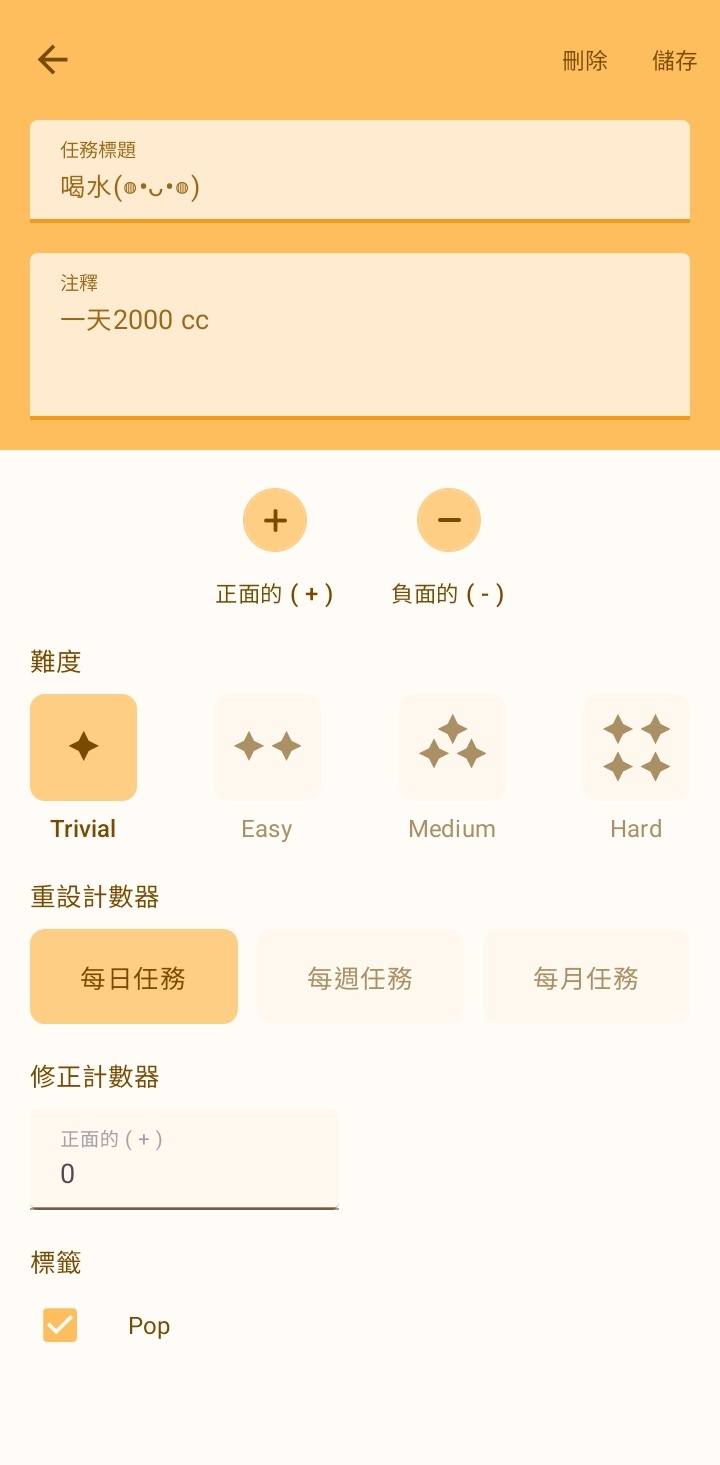Go back using the arrow icon
Screen dimensions: 720x1465
[53, 60]
